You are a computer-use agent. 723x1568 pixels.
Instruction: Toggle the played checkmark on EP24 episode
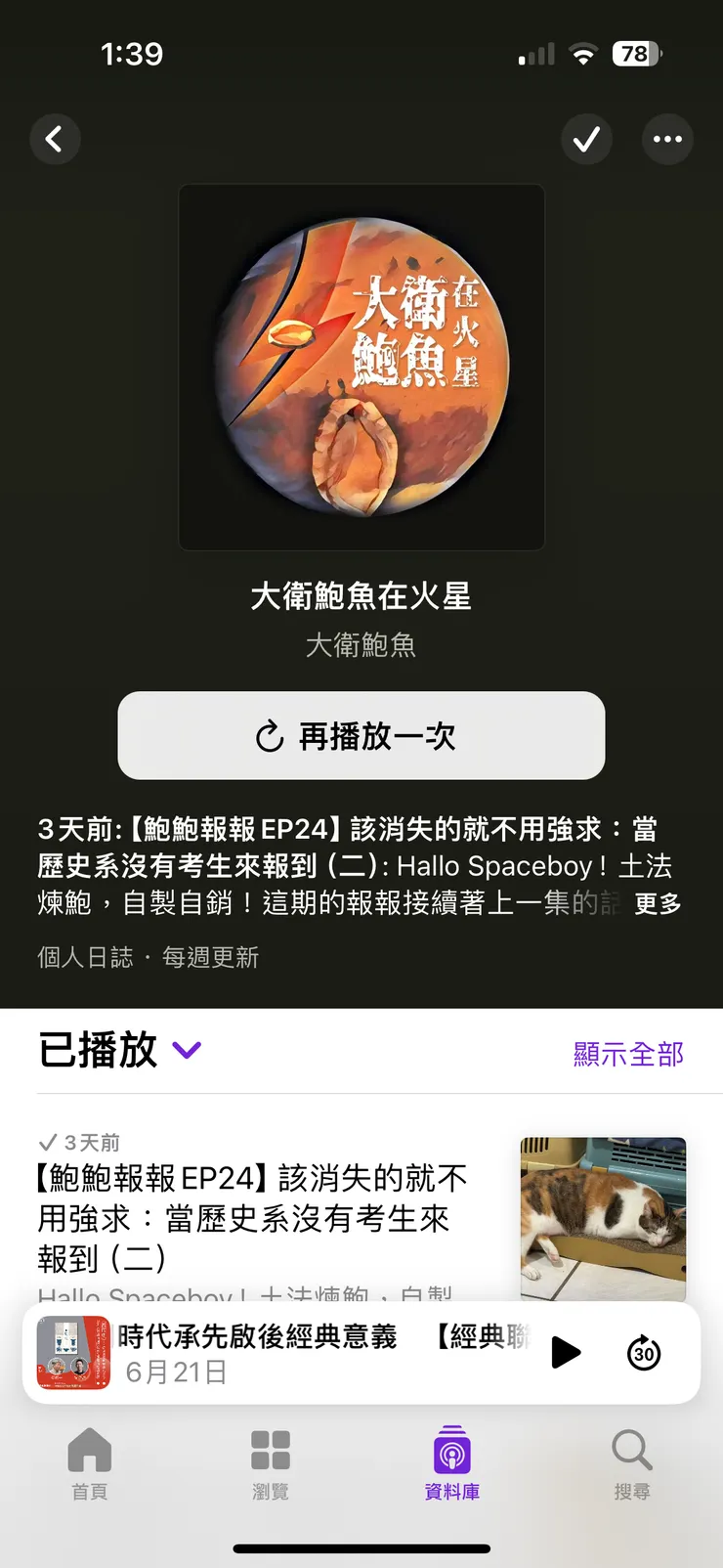(47, 1141)
